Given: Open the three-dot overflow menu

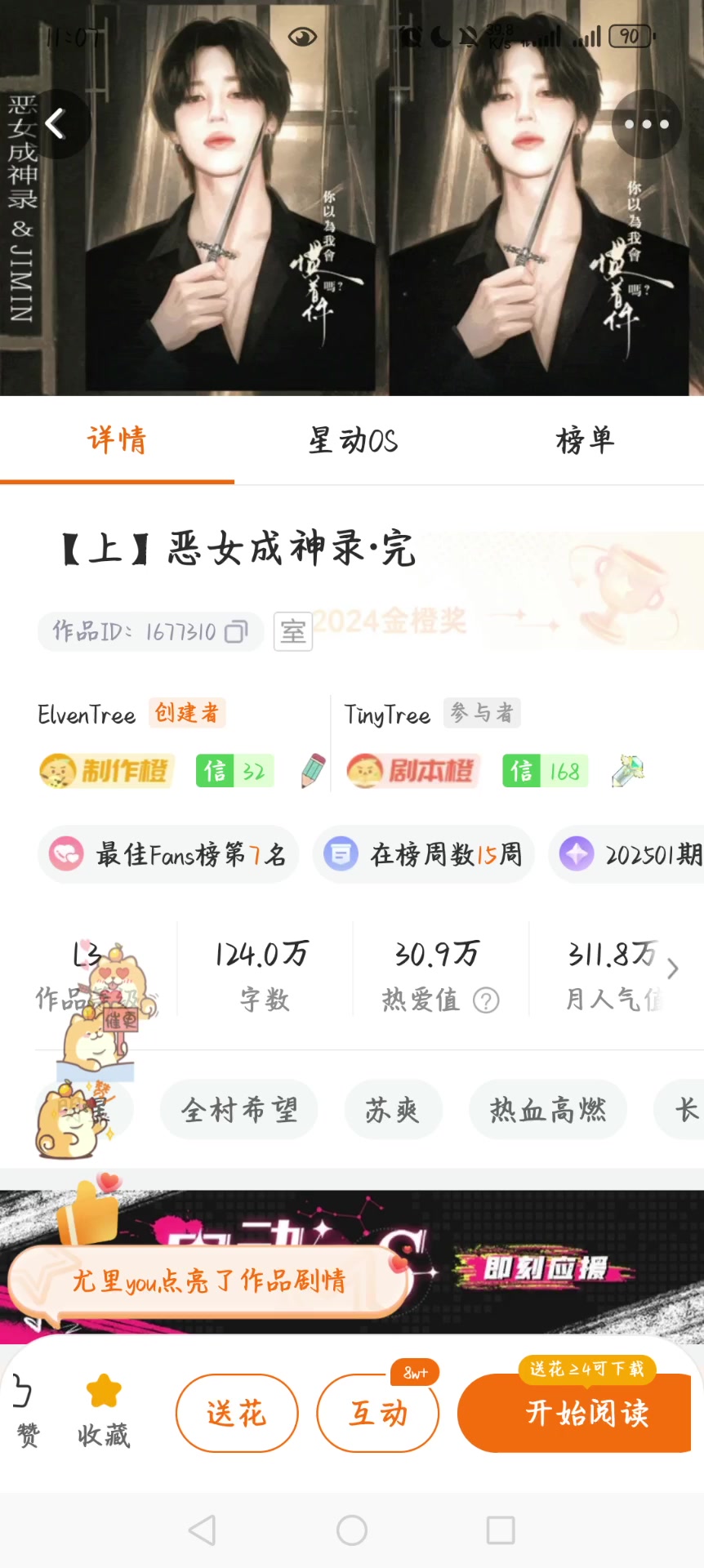Looking at the screenshot, I should pyautogui.click(x=646, y=124).
